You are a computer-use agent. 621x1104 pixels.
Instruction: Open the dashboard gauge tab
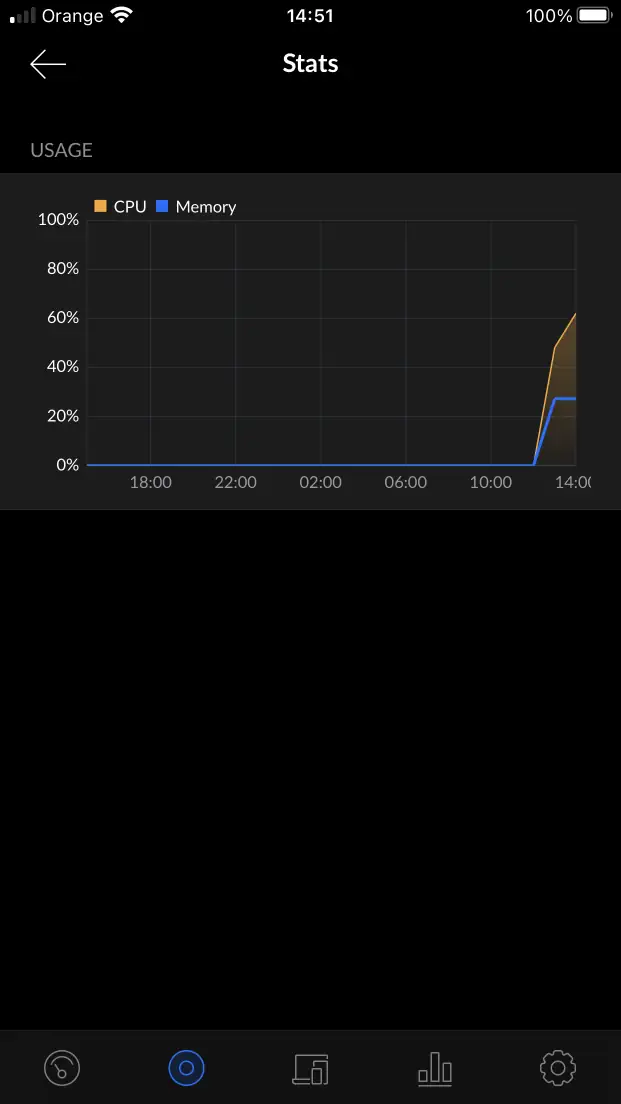point(62,1068)
